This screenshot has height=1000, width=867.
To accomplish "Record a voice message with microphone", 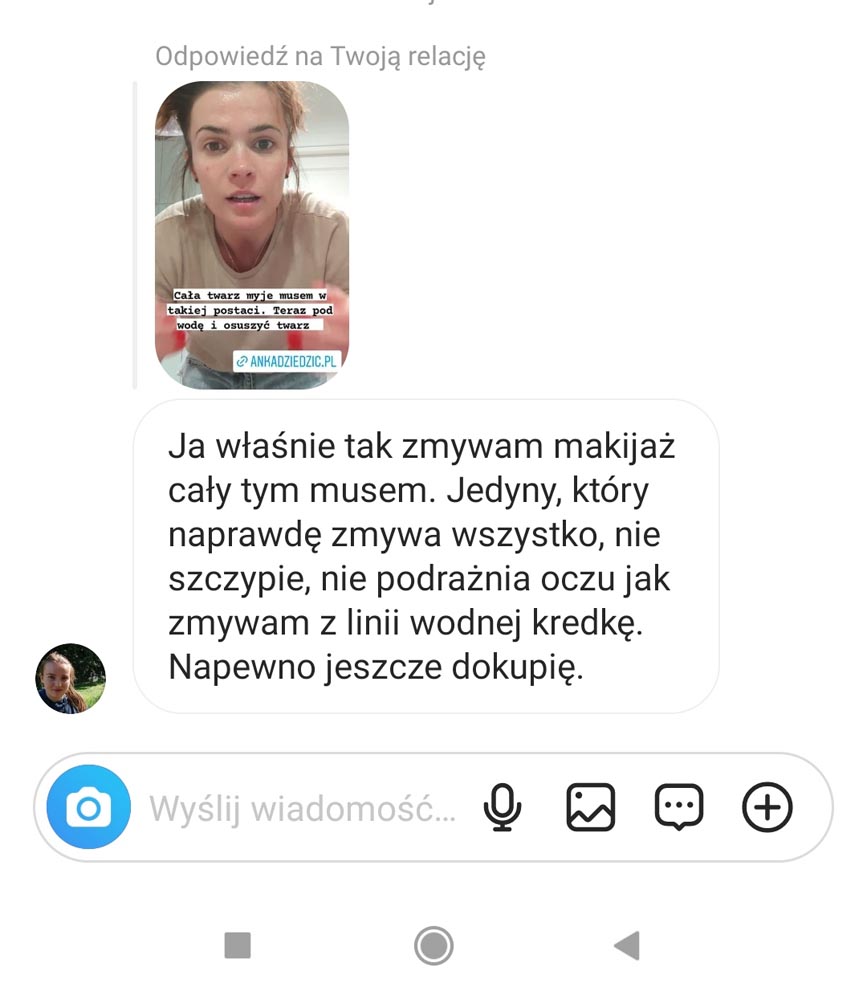I will pos(502,807).
